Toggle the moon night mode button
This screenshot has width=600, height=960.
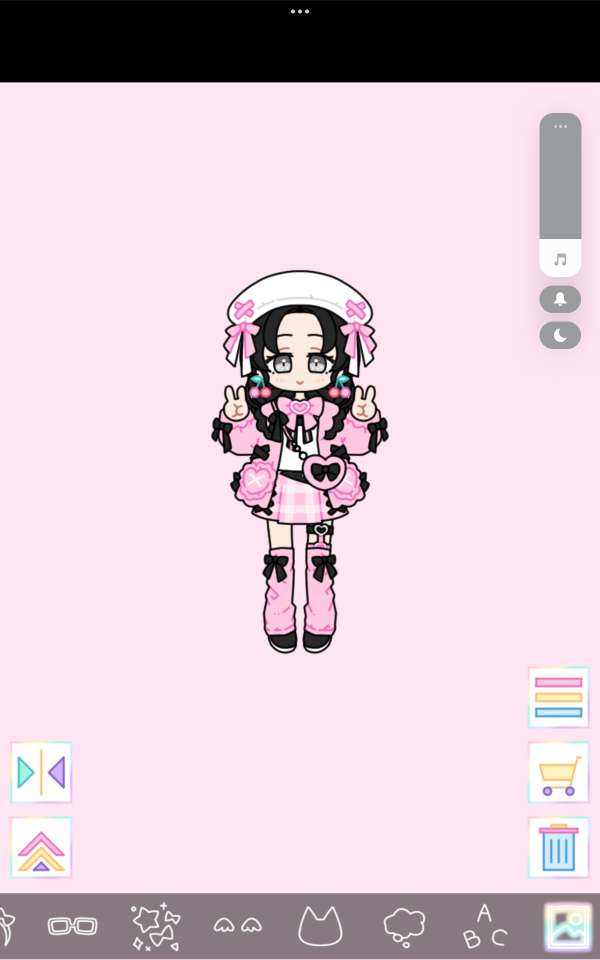click(x=560, y=335)
